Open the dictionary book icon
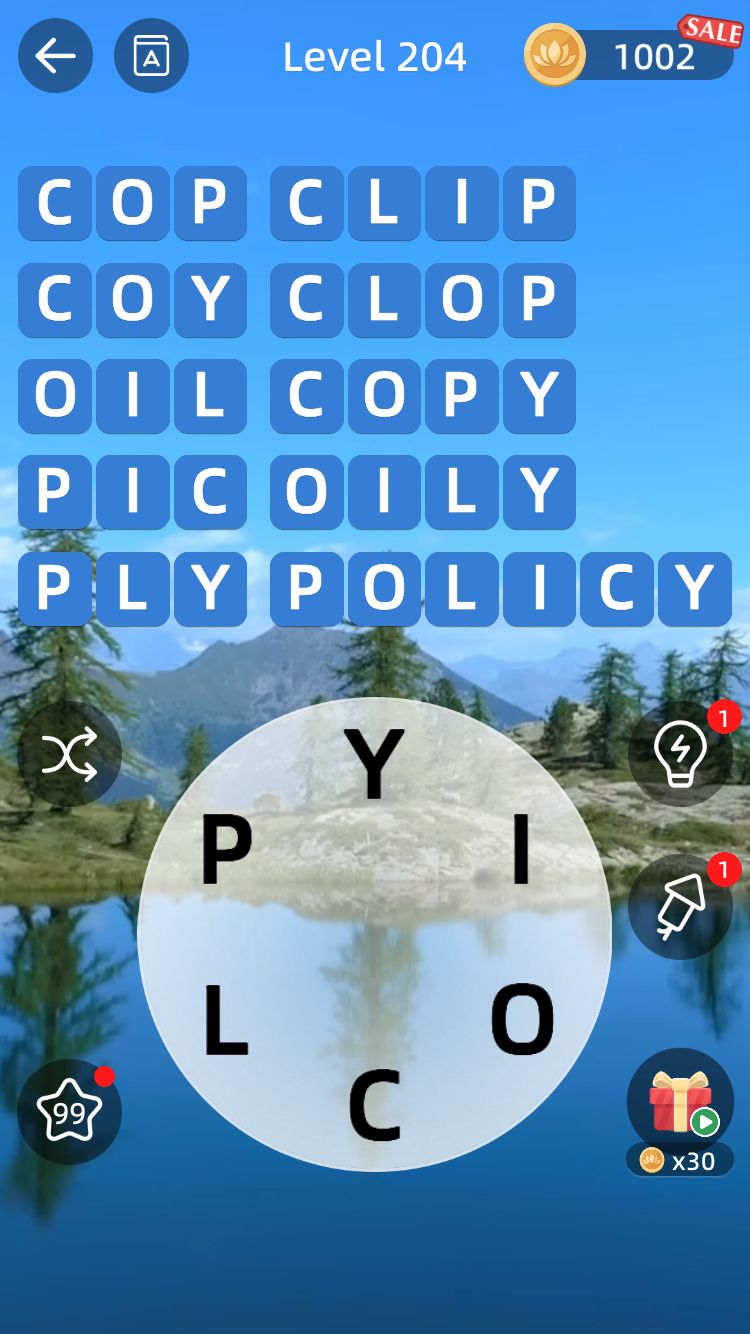750x1334 pixels. [151, 56]
